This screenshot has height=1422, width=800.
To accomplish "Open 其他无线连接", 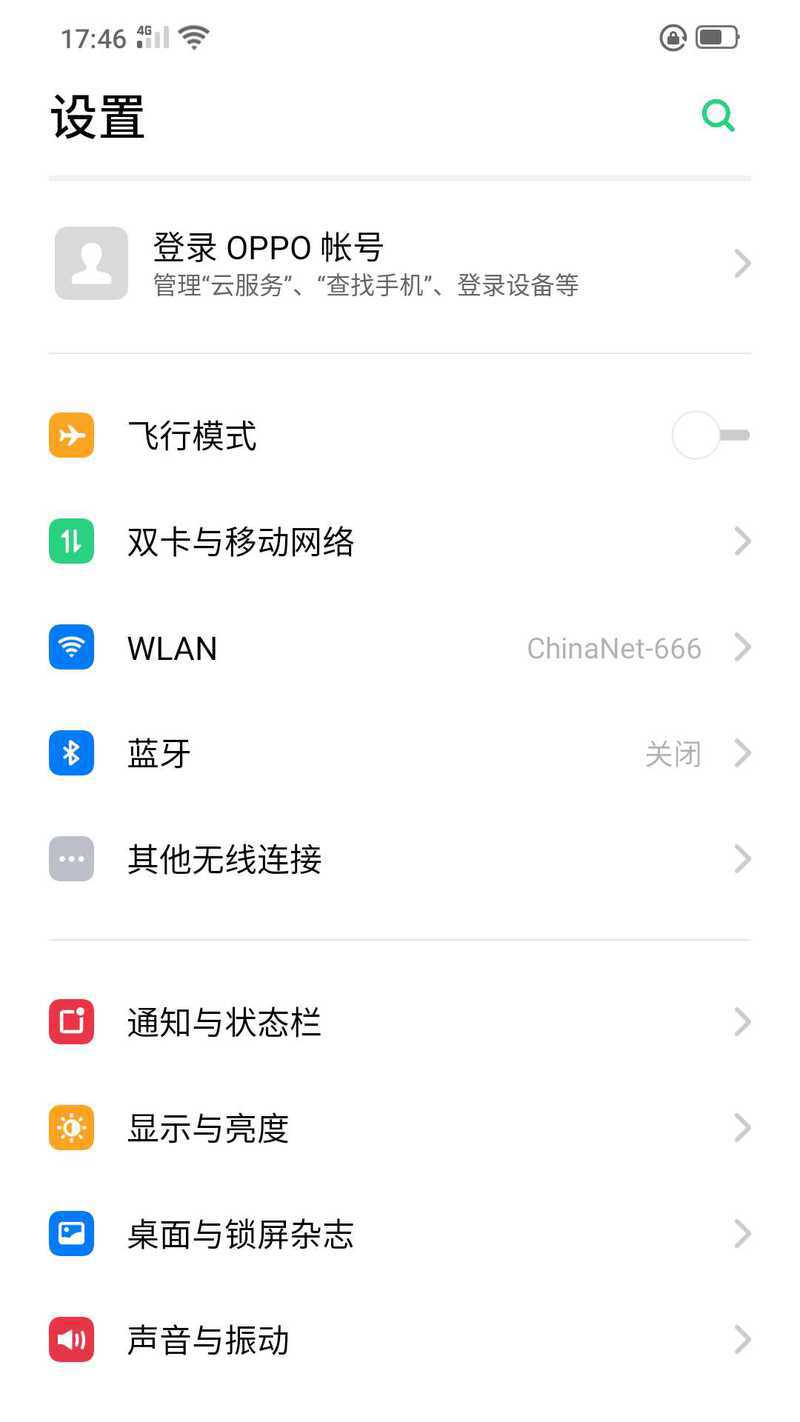I will pos(400,860).
